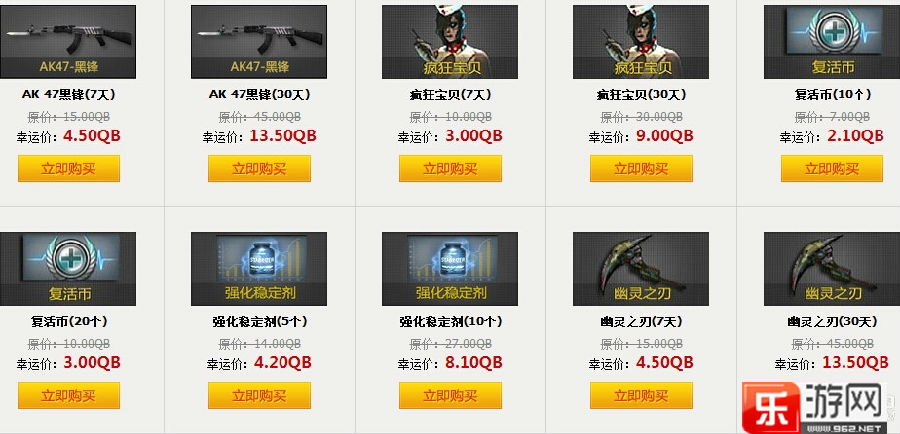Buy 疯狂宝贝 30天 for 9.00QB
900x434 pixels.
(x=641, y=169)
